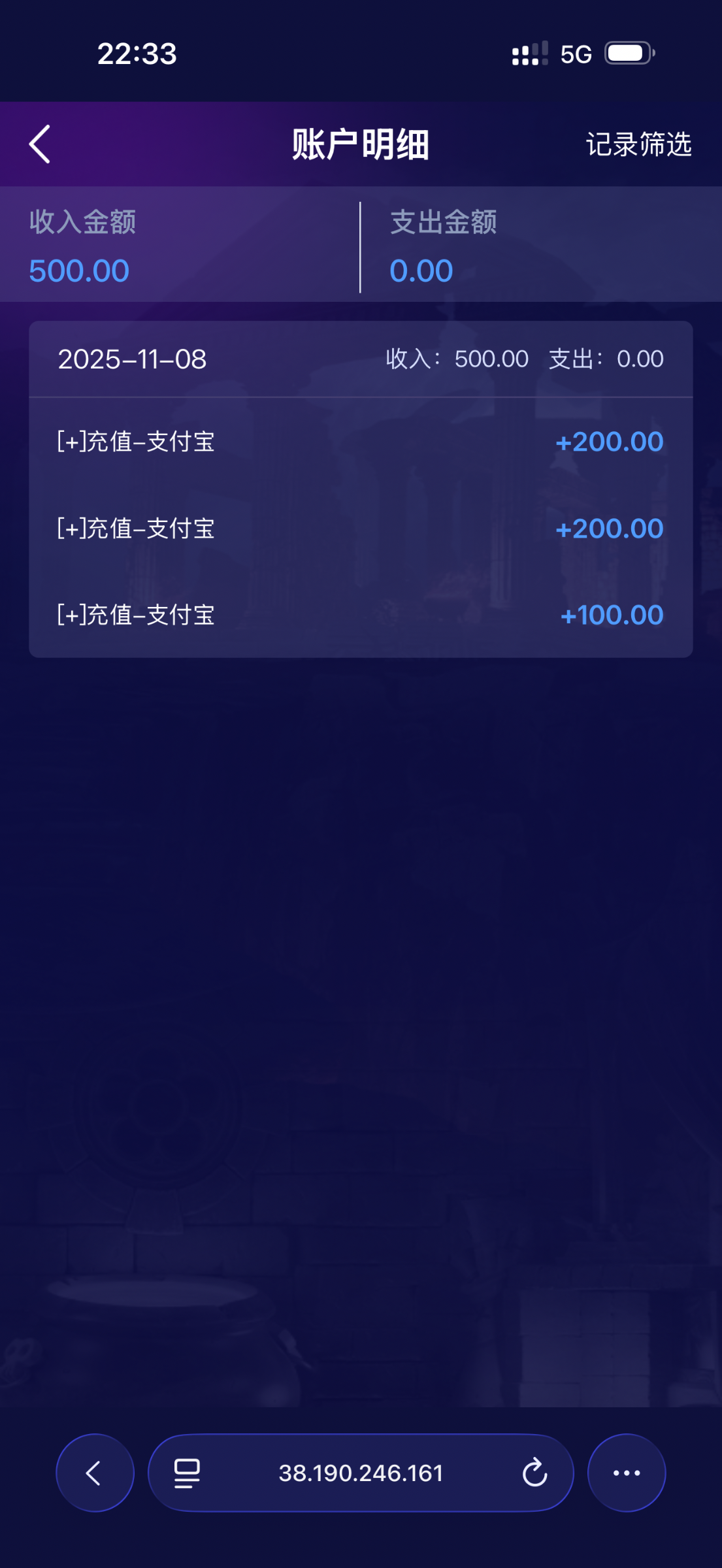Go back from the 账户明细 page
This screenshot has width=722, height=1568.
coord(40,144)
